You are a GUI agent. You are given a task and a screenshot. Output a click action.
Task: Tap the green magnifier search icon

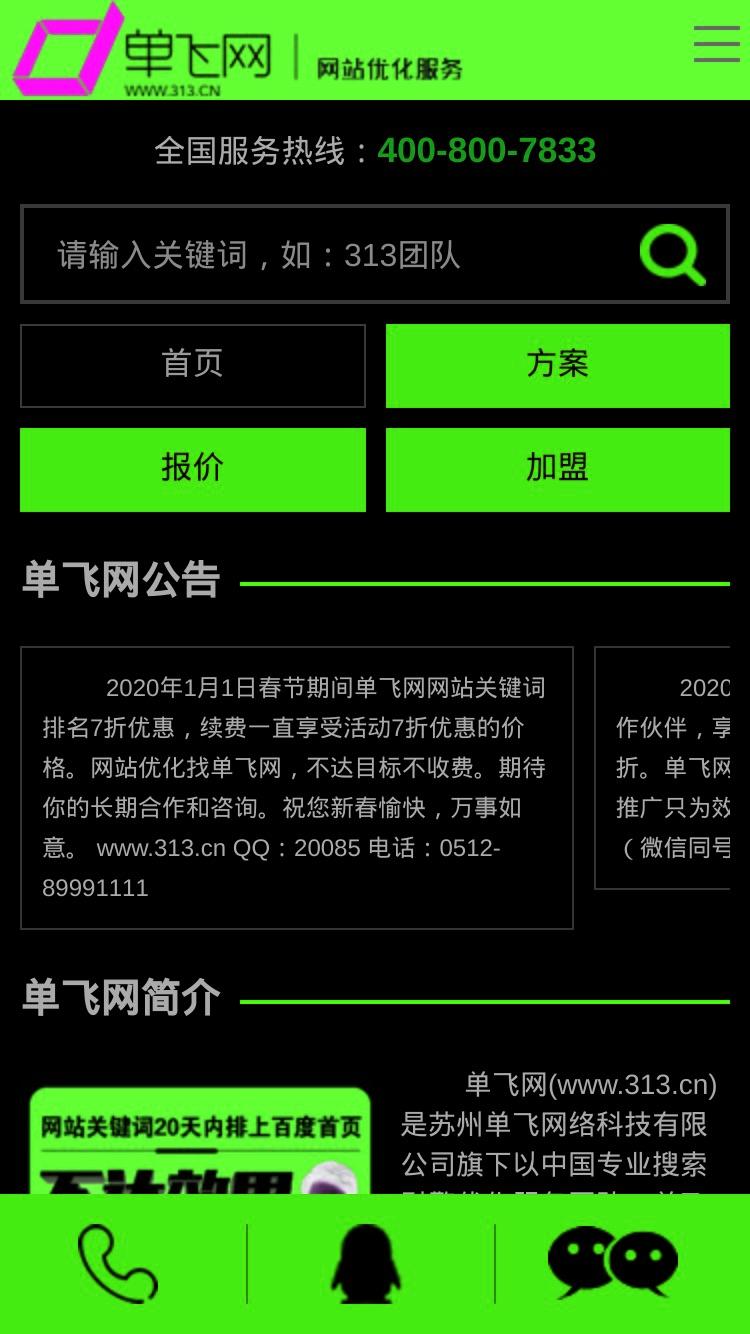pos(673,255)
